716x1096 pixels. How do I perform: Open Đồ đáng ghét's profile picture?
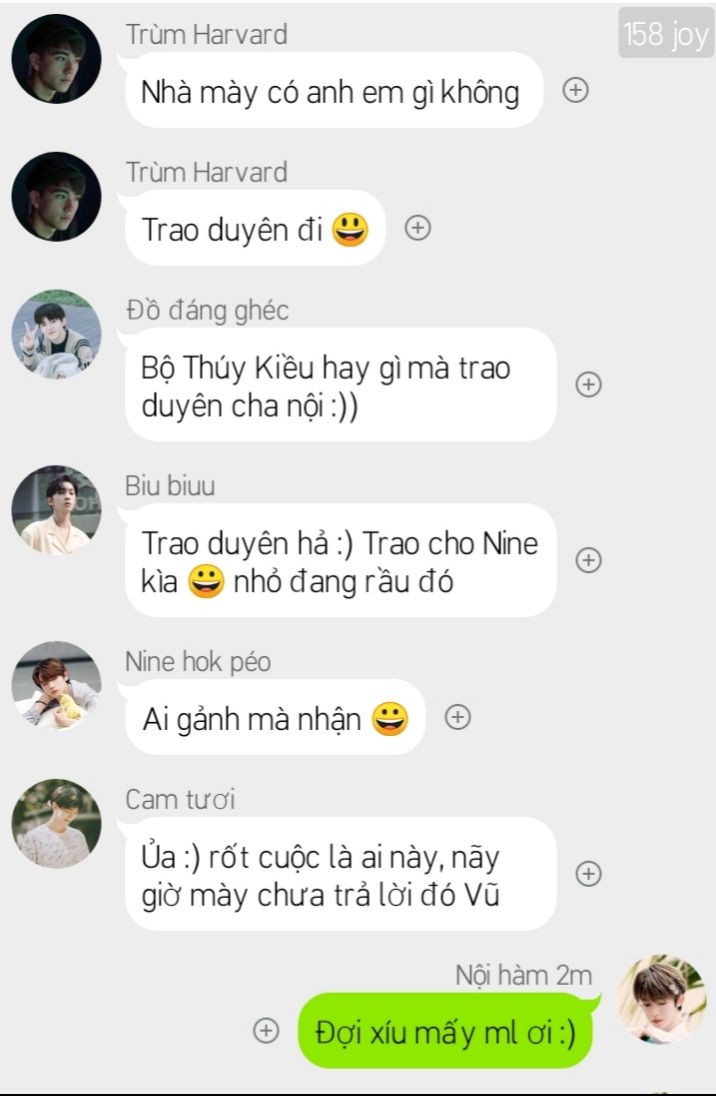click(56, 335)
